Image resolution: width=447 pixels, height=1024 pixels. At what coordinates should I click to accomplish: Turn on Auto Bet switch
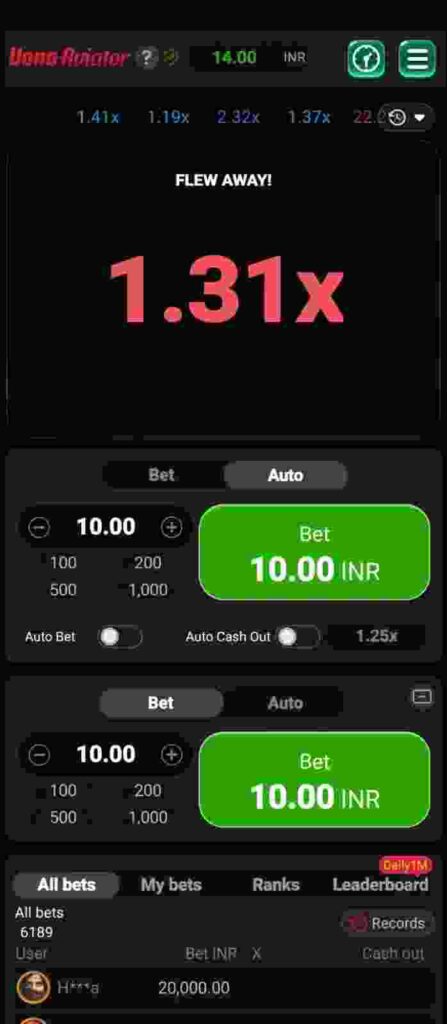[120, 637]
